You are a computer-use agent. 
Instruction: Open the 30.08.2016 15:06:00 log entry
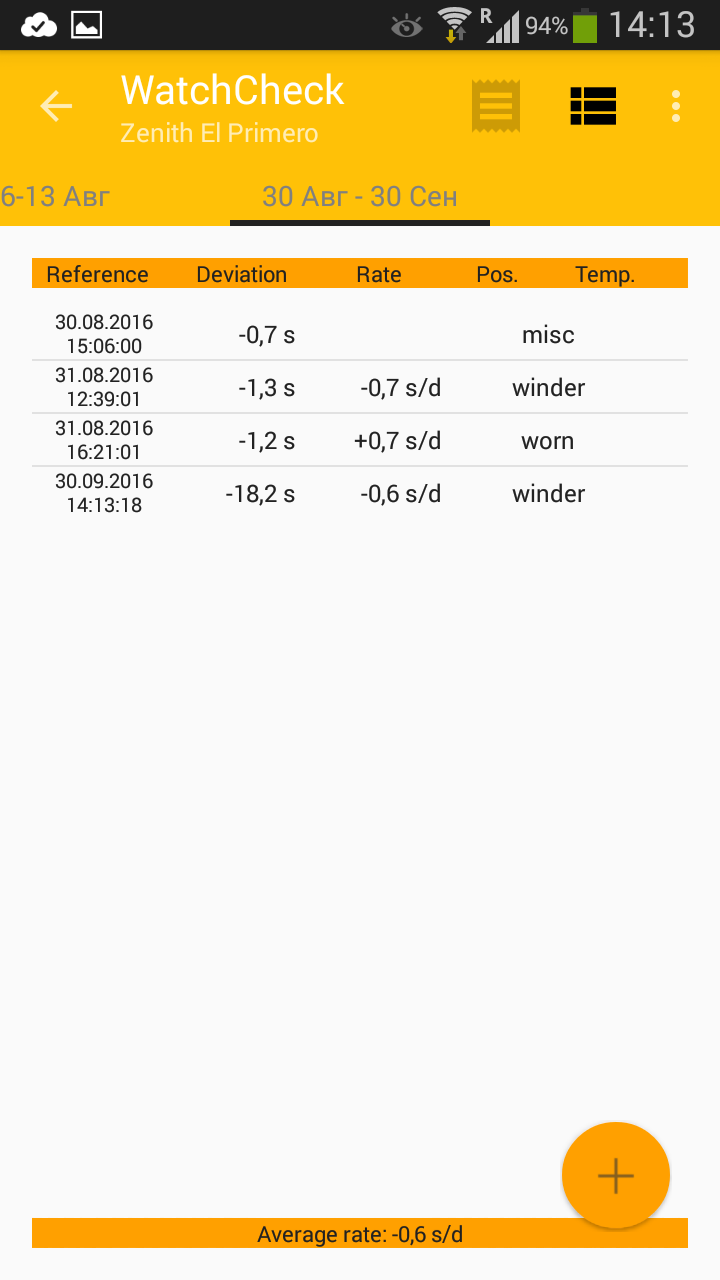pyautogui.click(x=360, y=335)
